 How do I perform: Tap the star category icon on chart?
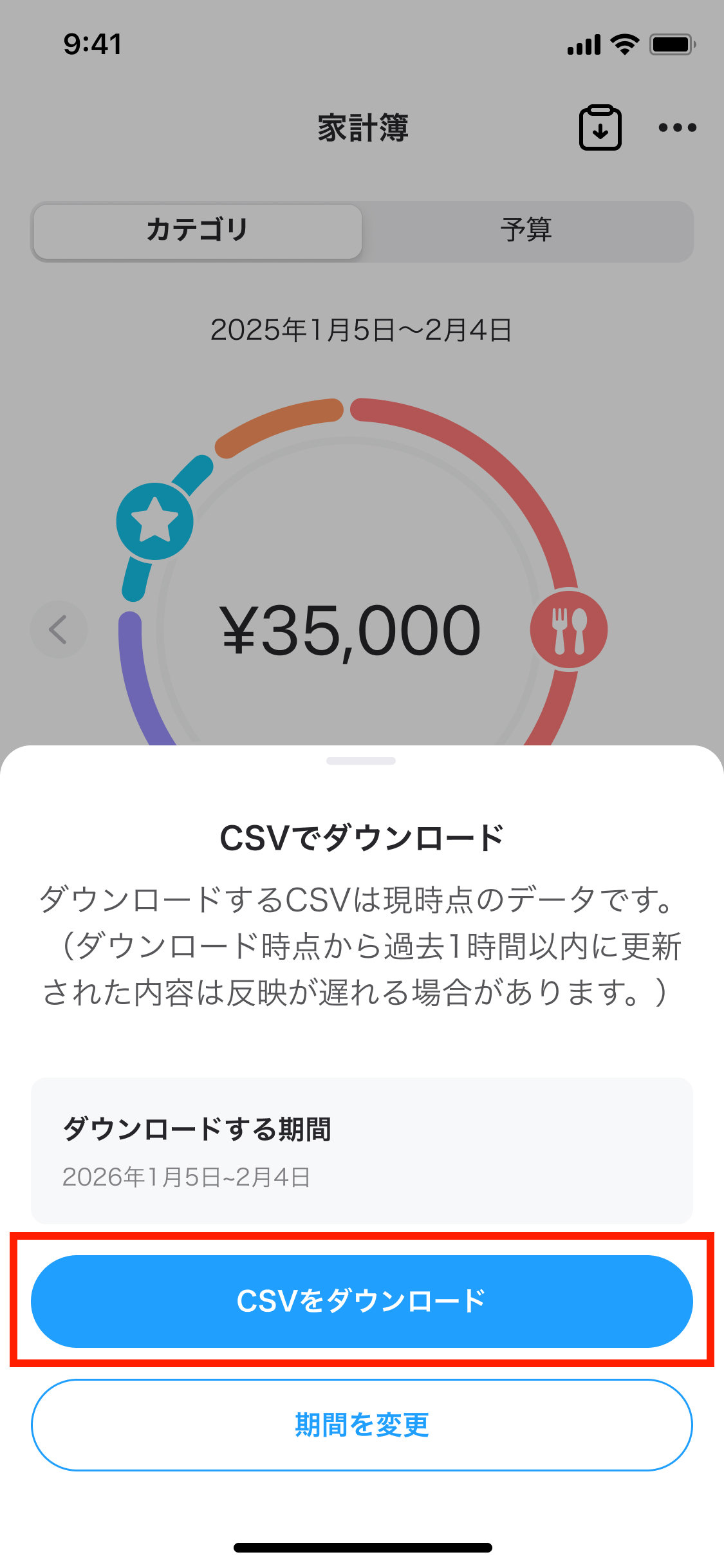pos(154,520)
